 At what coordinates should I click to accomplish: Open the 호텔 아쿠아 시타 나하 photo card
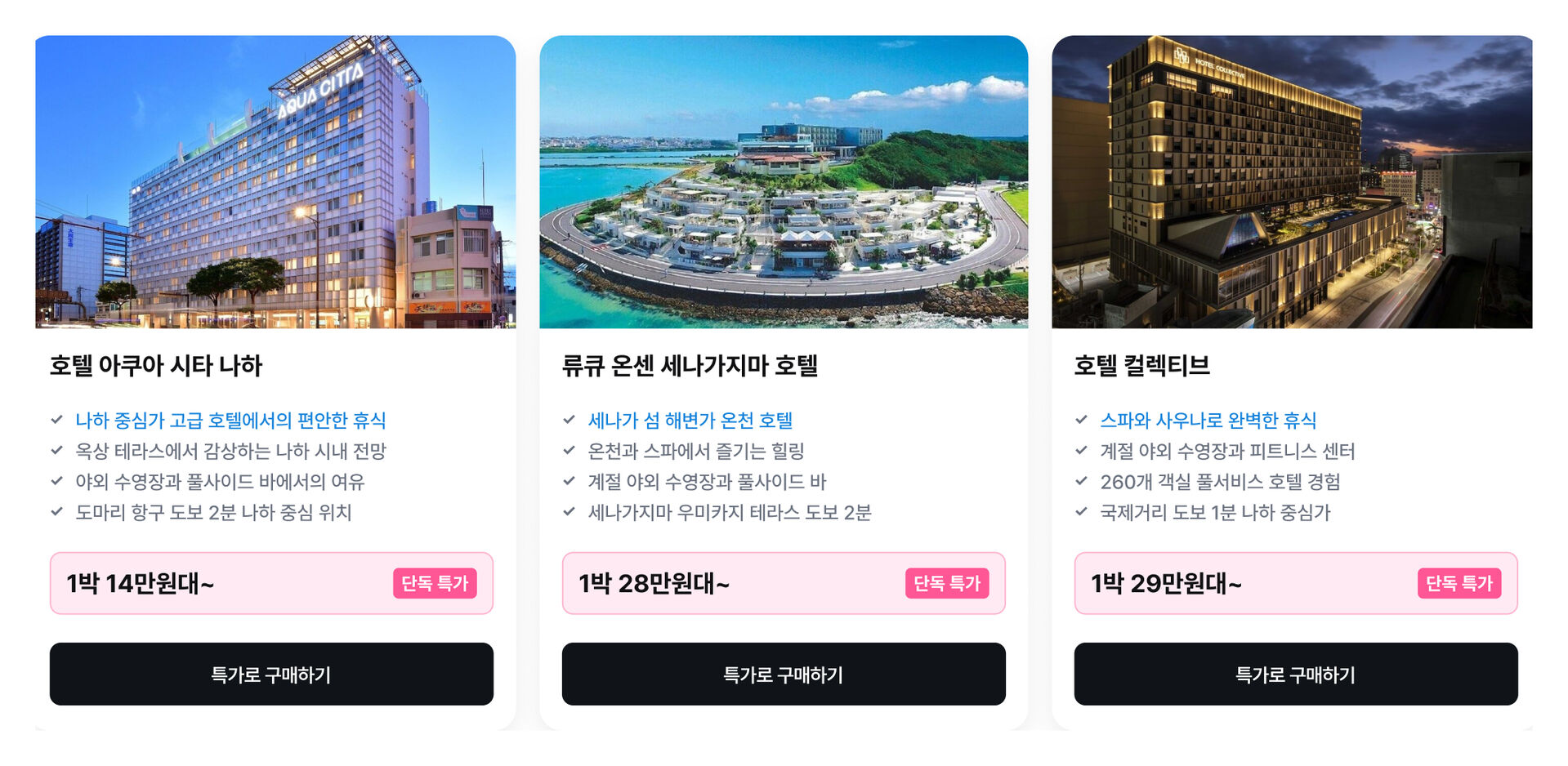275,181
